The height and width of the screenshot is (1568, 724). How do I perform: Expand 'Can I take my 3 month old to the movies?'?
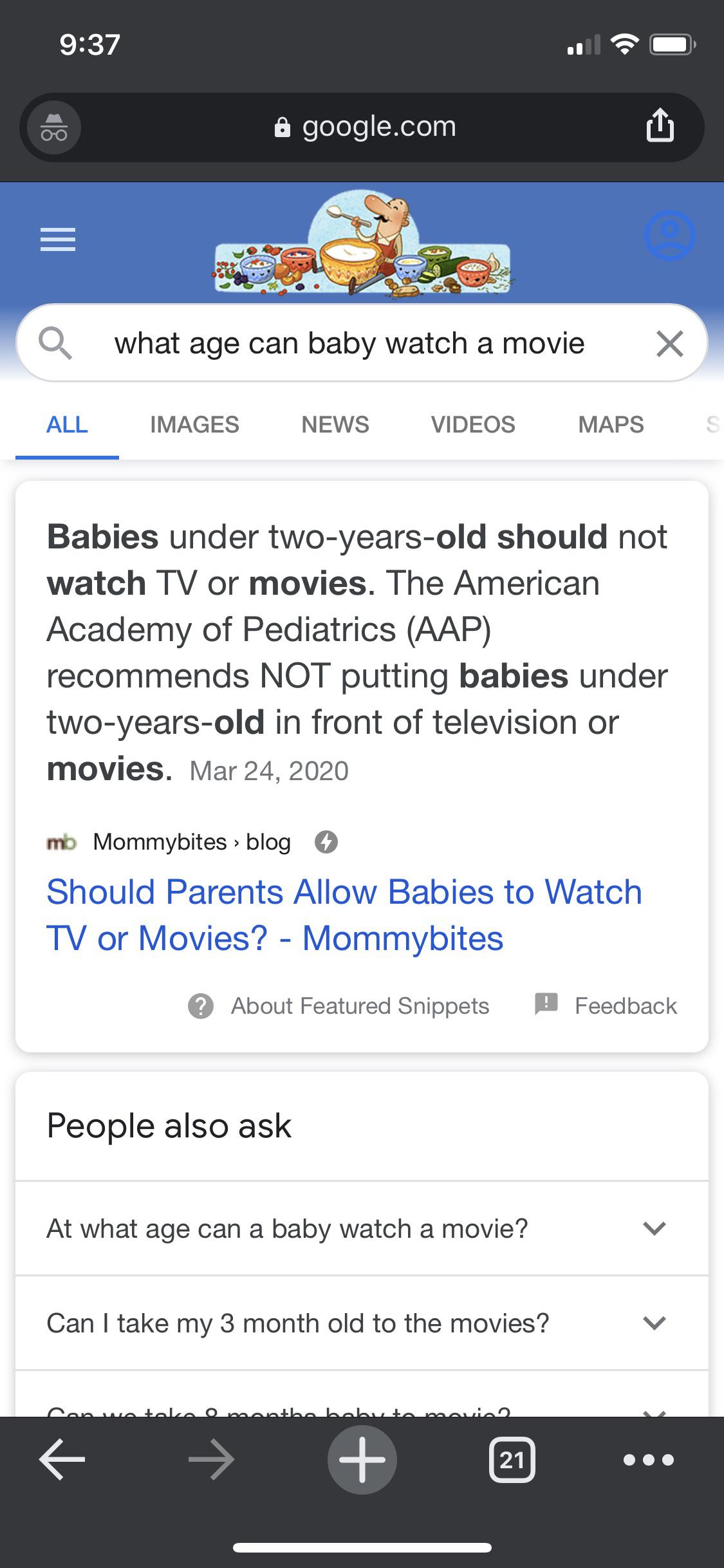(x=654, y=1324)
